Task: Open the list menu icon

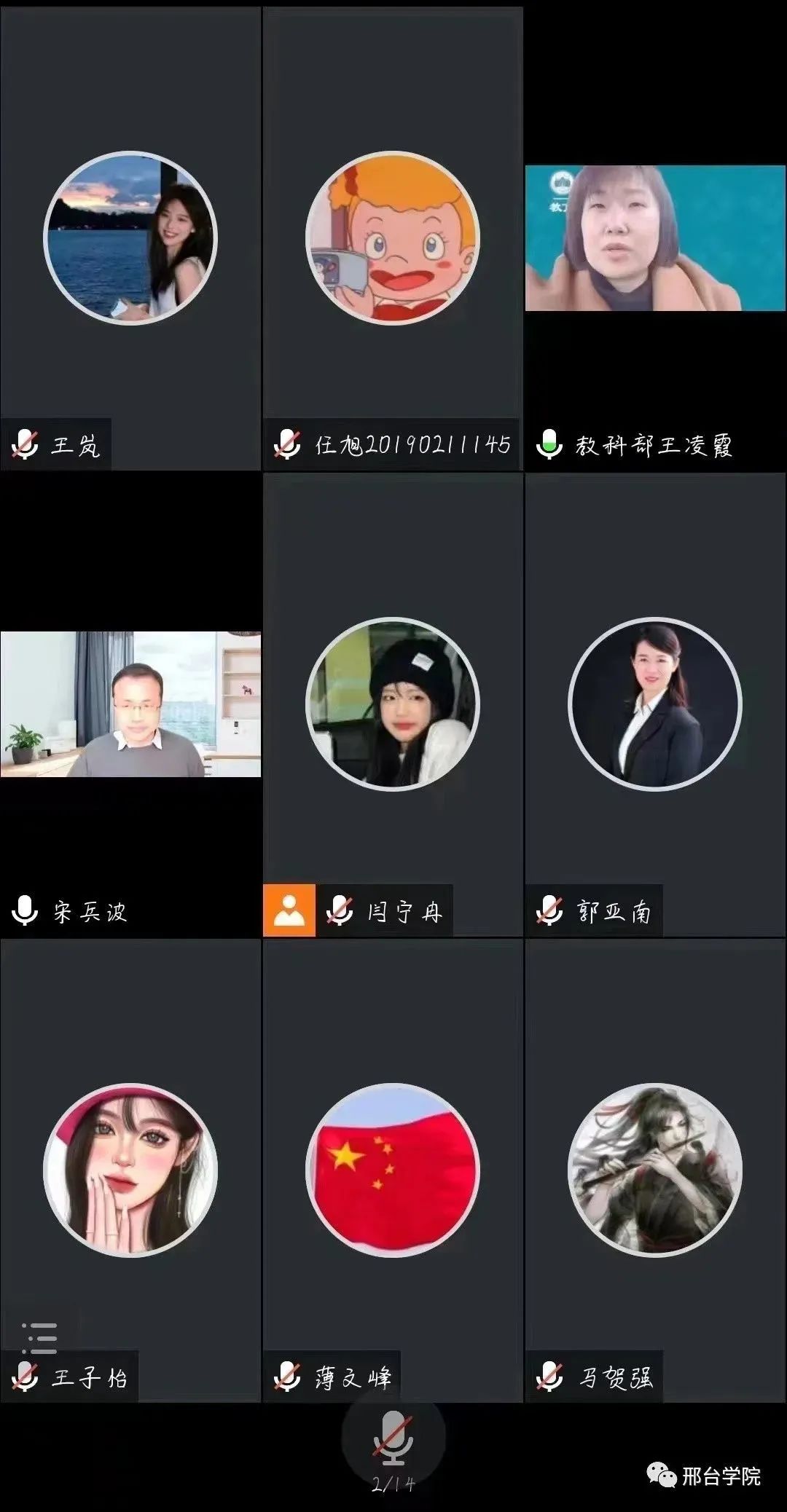Action: [39, 1338]
